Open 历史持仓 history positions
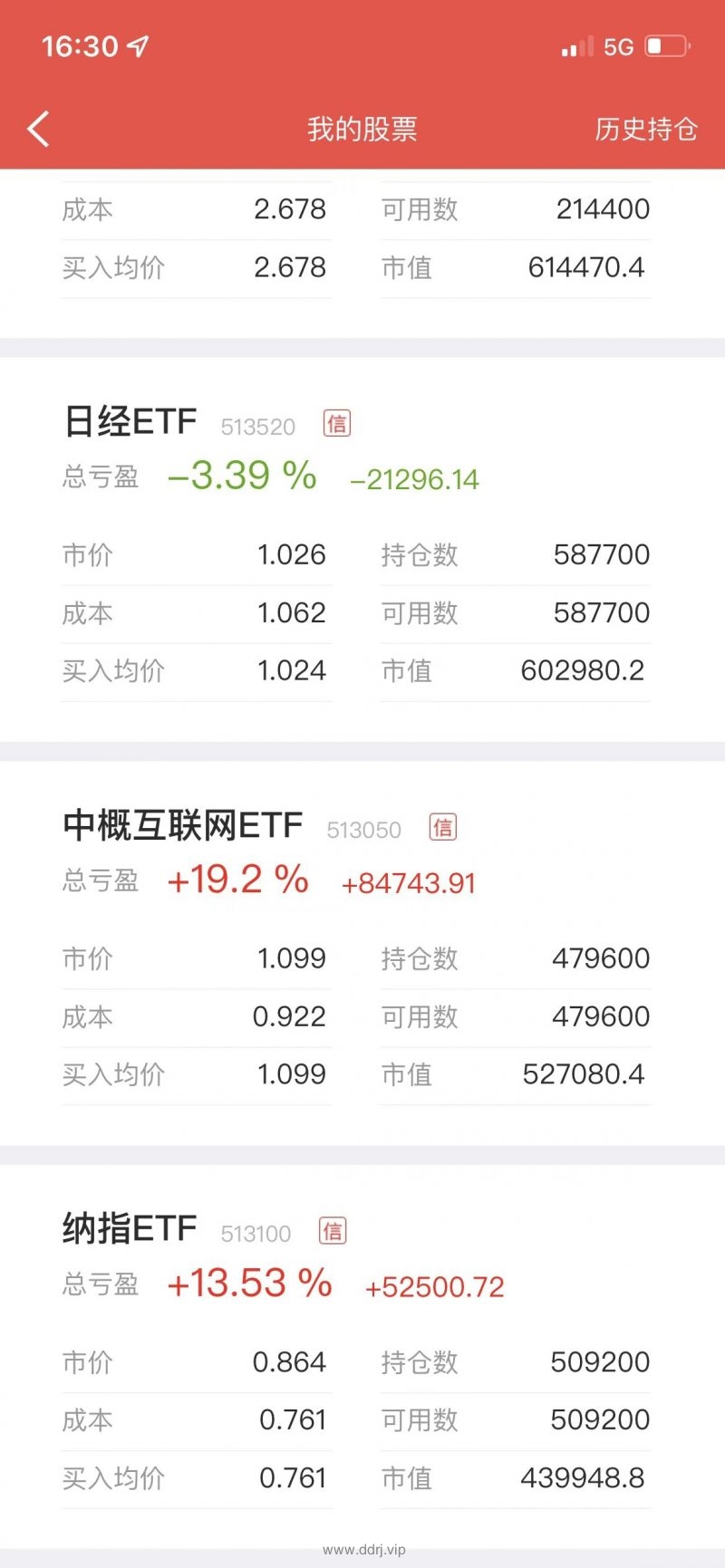This screenshot has width=725, height=1568. click(x=646, y=130)
